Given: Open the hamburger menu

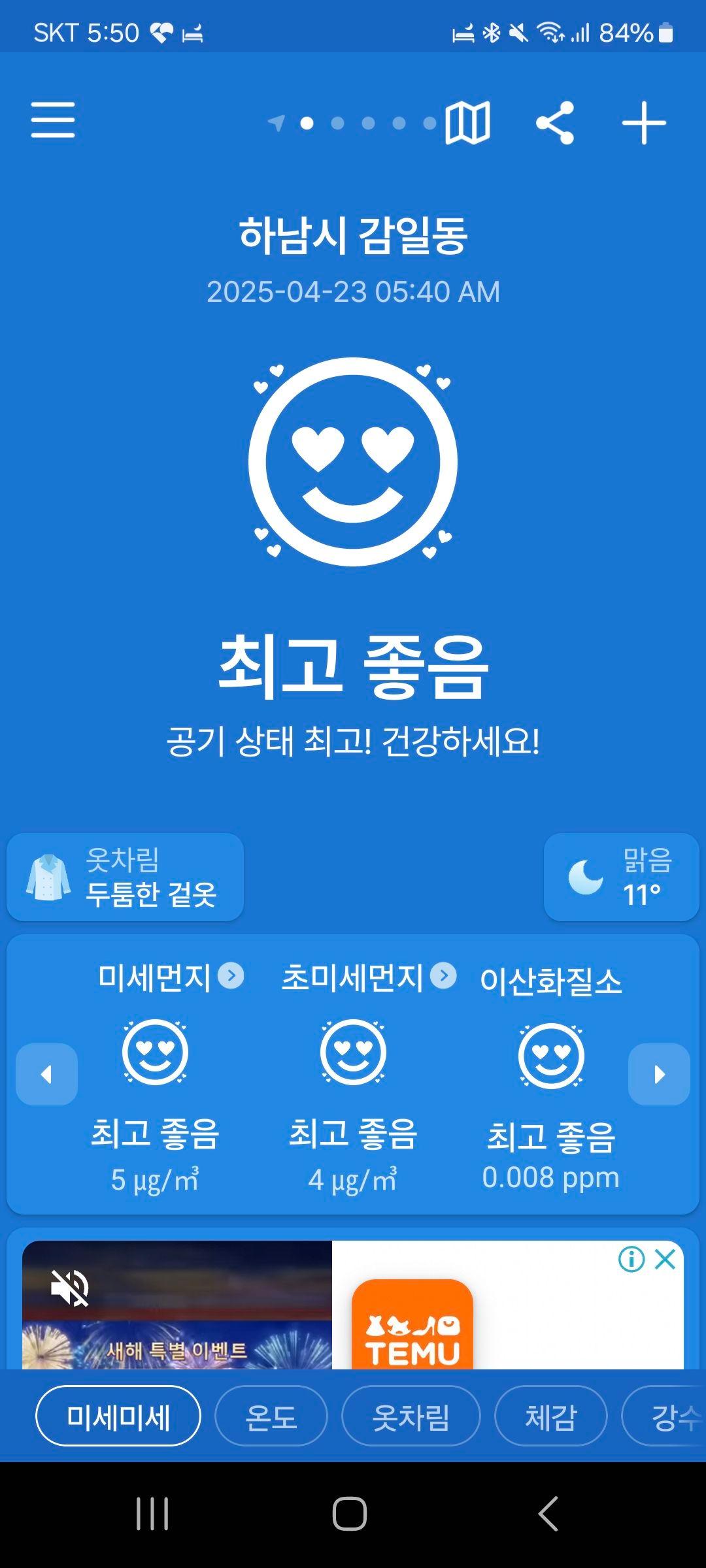Looking at the screenshot, I should tap(53, 120).
